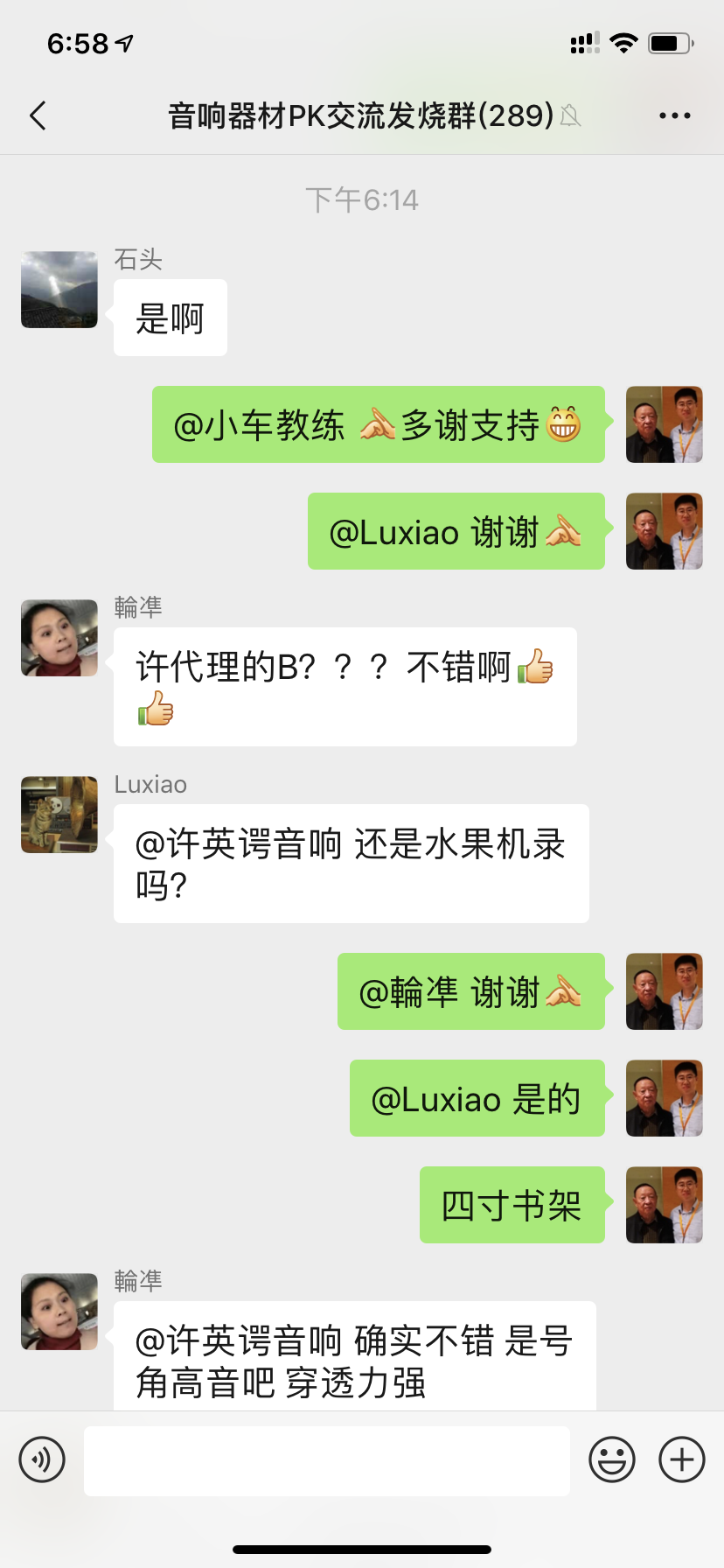Open group chat info menu
Screen dimensions: 724x1568
pos(674,115)
